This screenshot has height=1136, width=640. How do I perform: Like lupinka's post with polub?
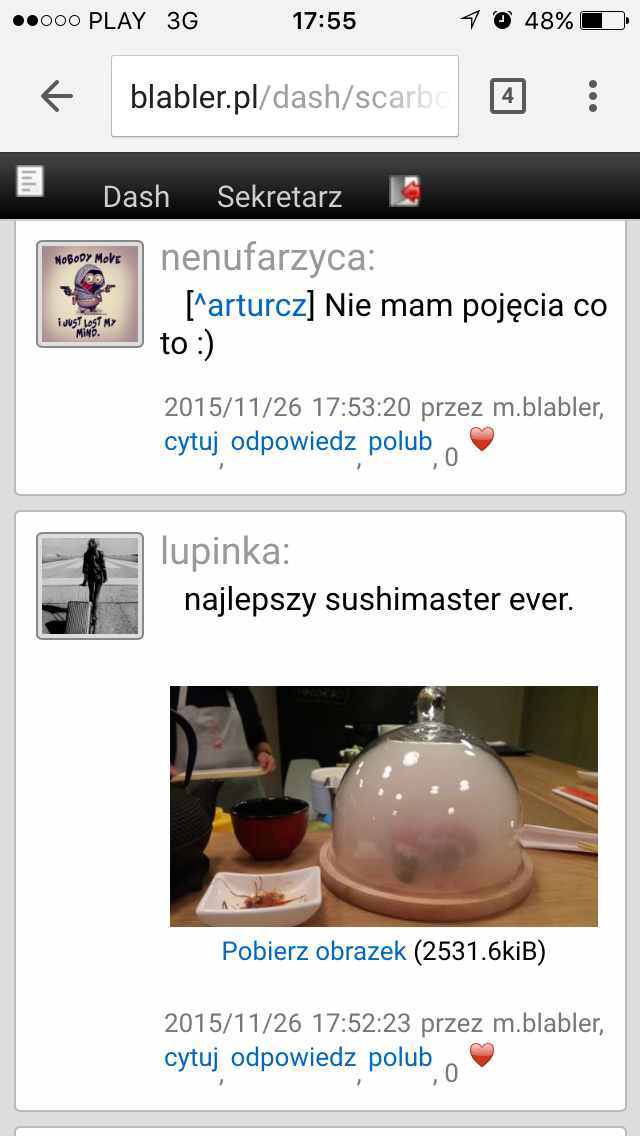pyautogui.click(x=400, y=1058)
